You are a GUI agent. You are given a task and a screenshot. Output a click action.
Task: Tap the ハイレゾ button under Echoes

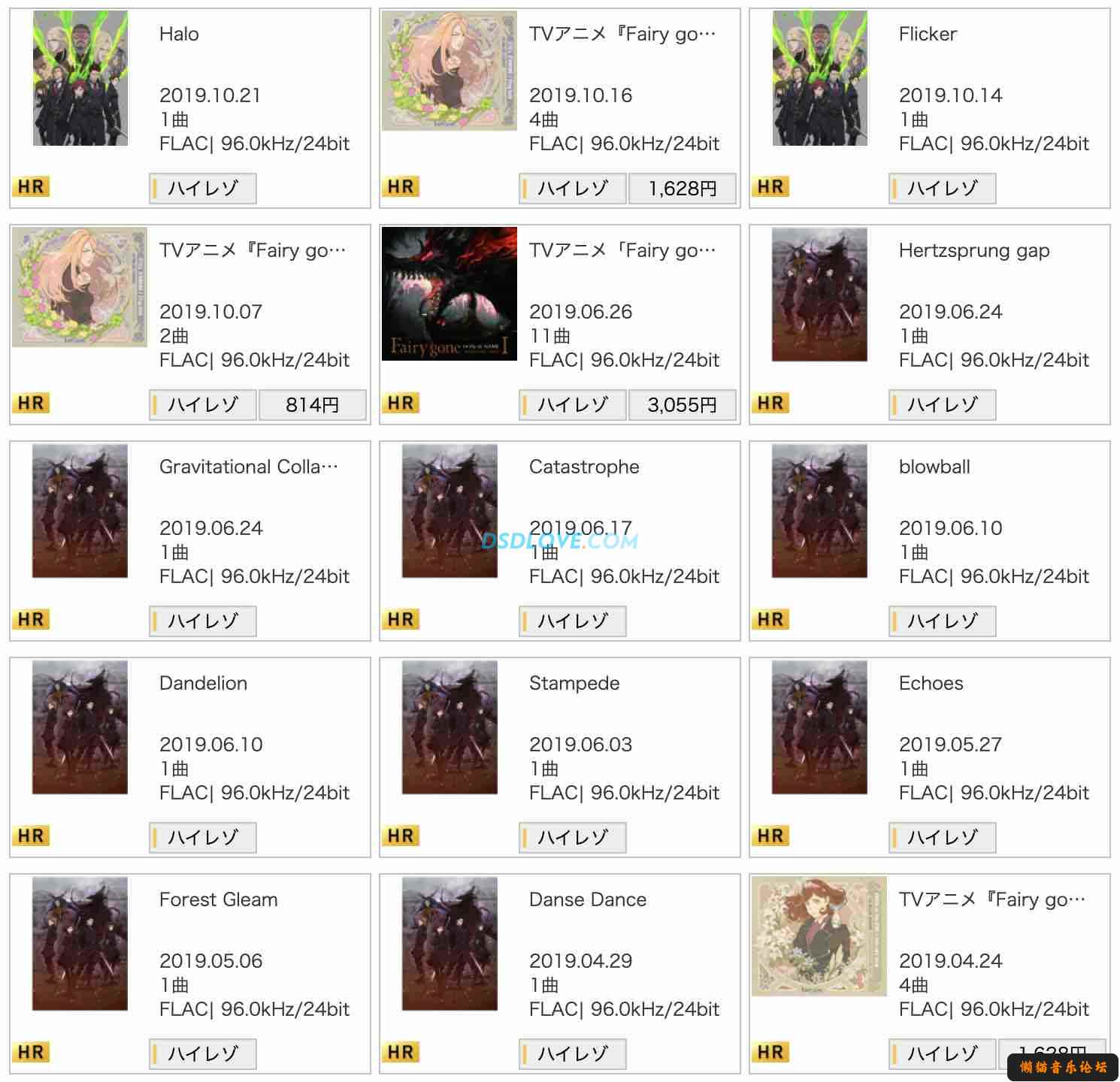(x=942, y=838)
